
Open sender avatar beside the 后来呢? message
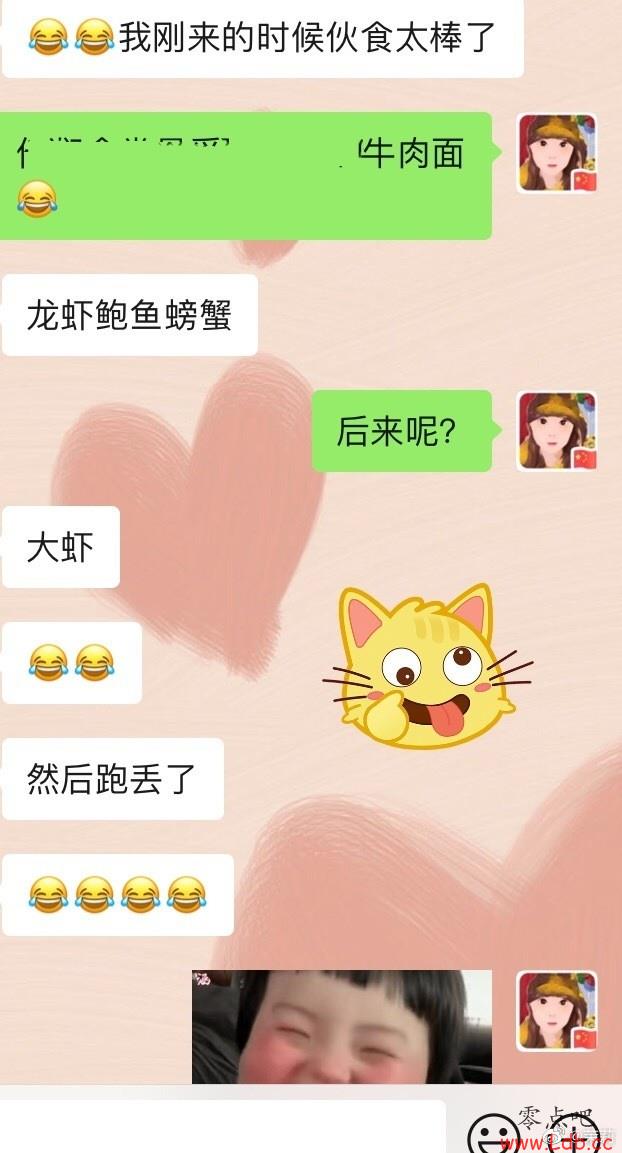[557, 431]
